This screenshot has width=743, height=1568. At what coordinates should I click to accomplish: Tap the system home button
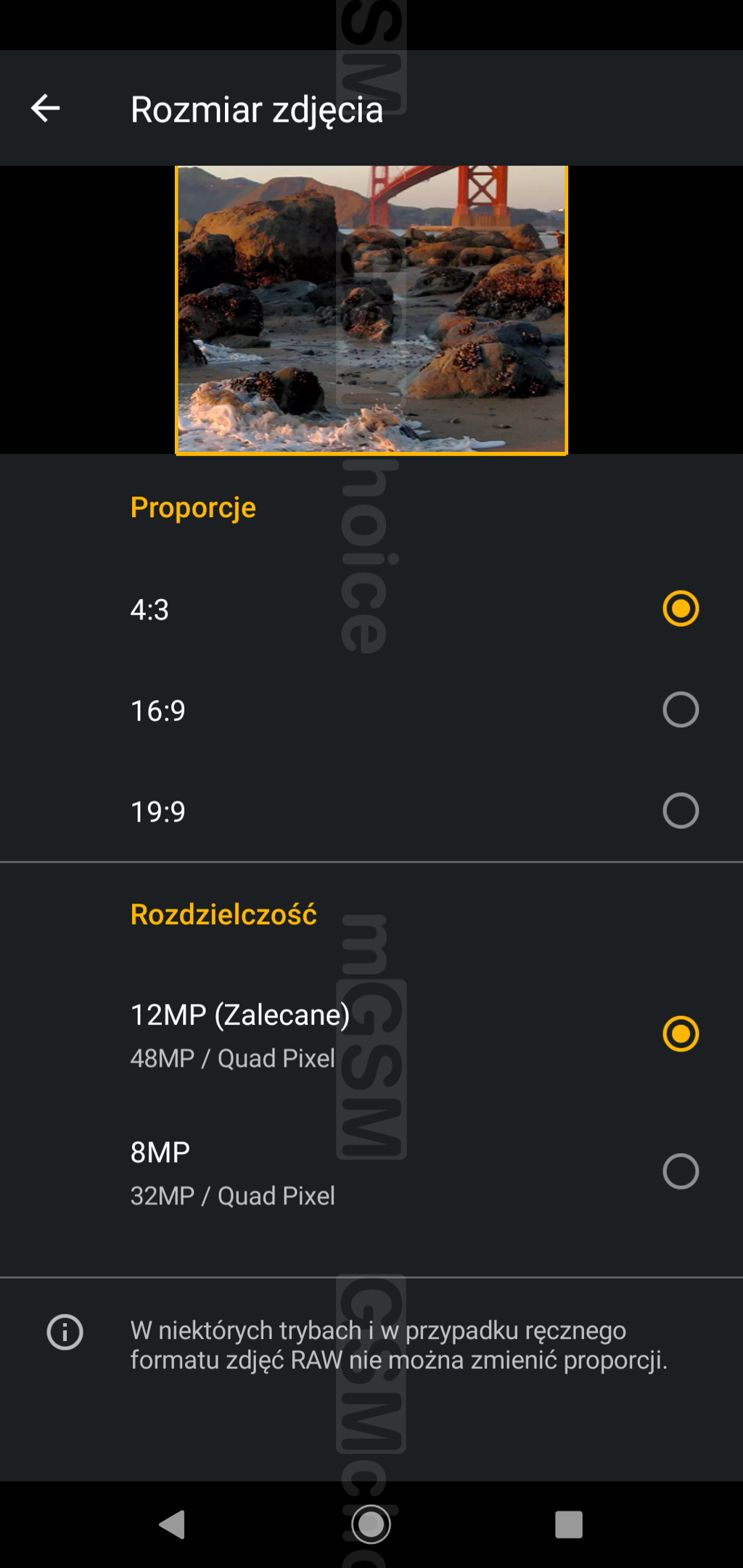(x=371, y=1524)
